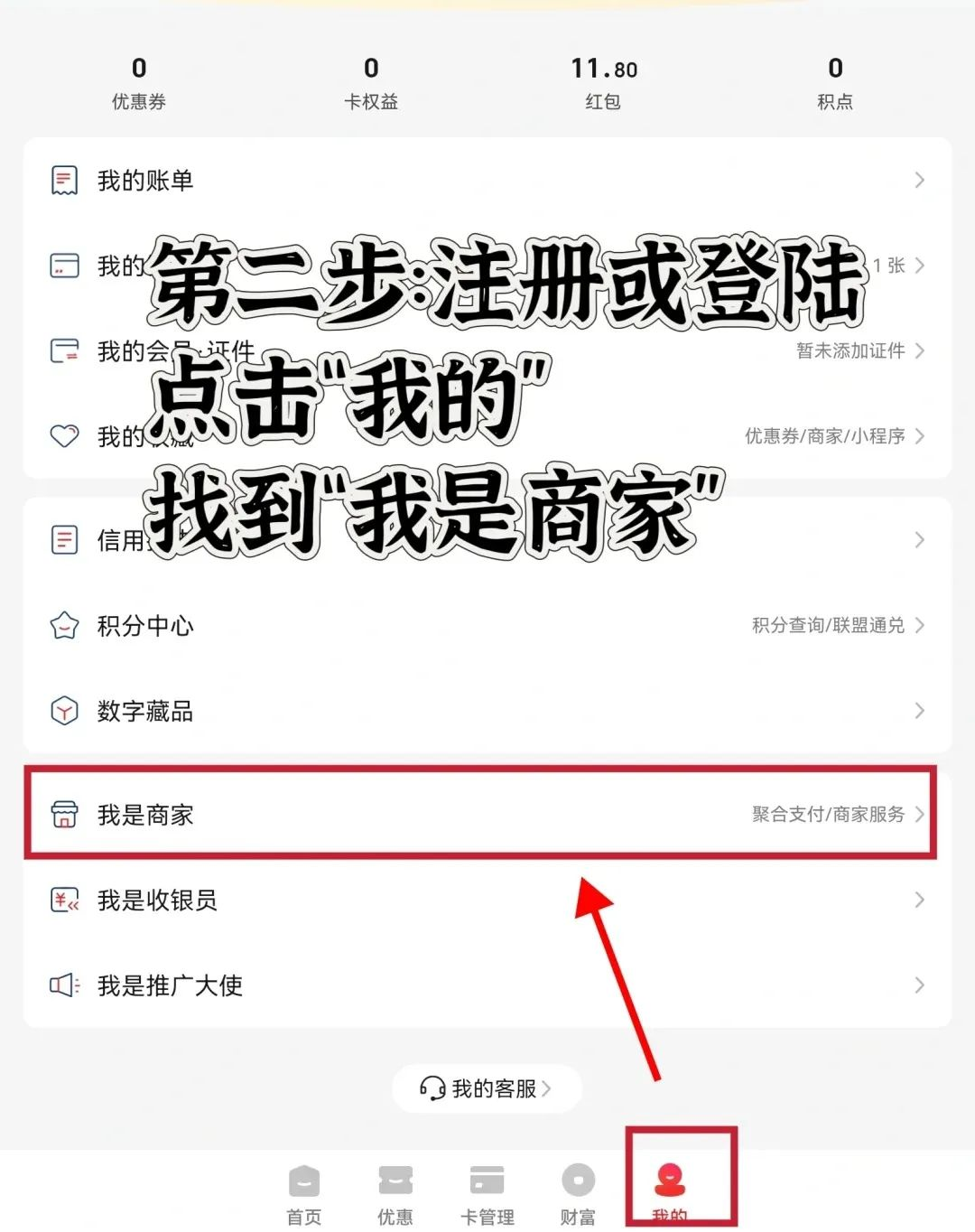Switch to the 首页 home tab

click(304, 1192)
